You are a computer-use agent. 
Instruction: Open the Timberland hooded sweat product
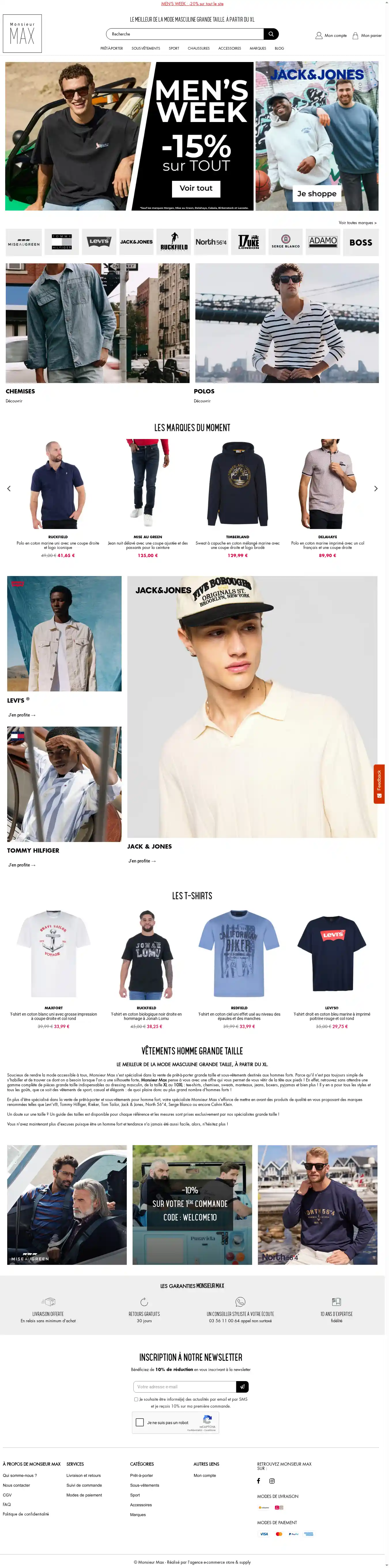pos(237,484)
